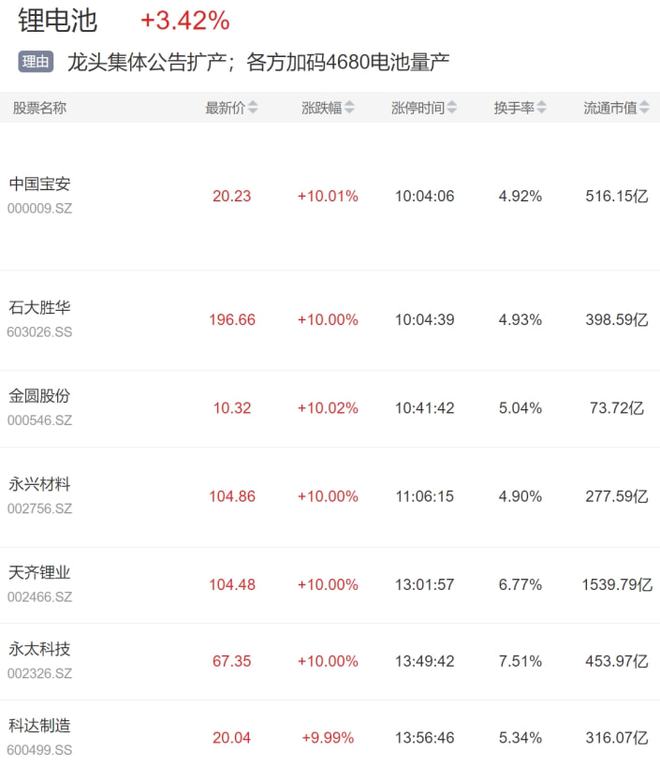The image size is (660, 766).
Task: Sort the list by 流通市值
Action: [x=617, y=108]
